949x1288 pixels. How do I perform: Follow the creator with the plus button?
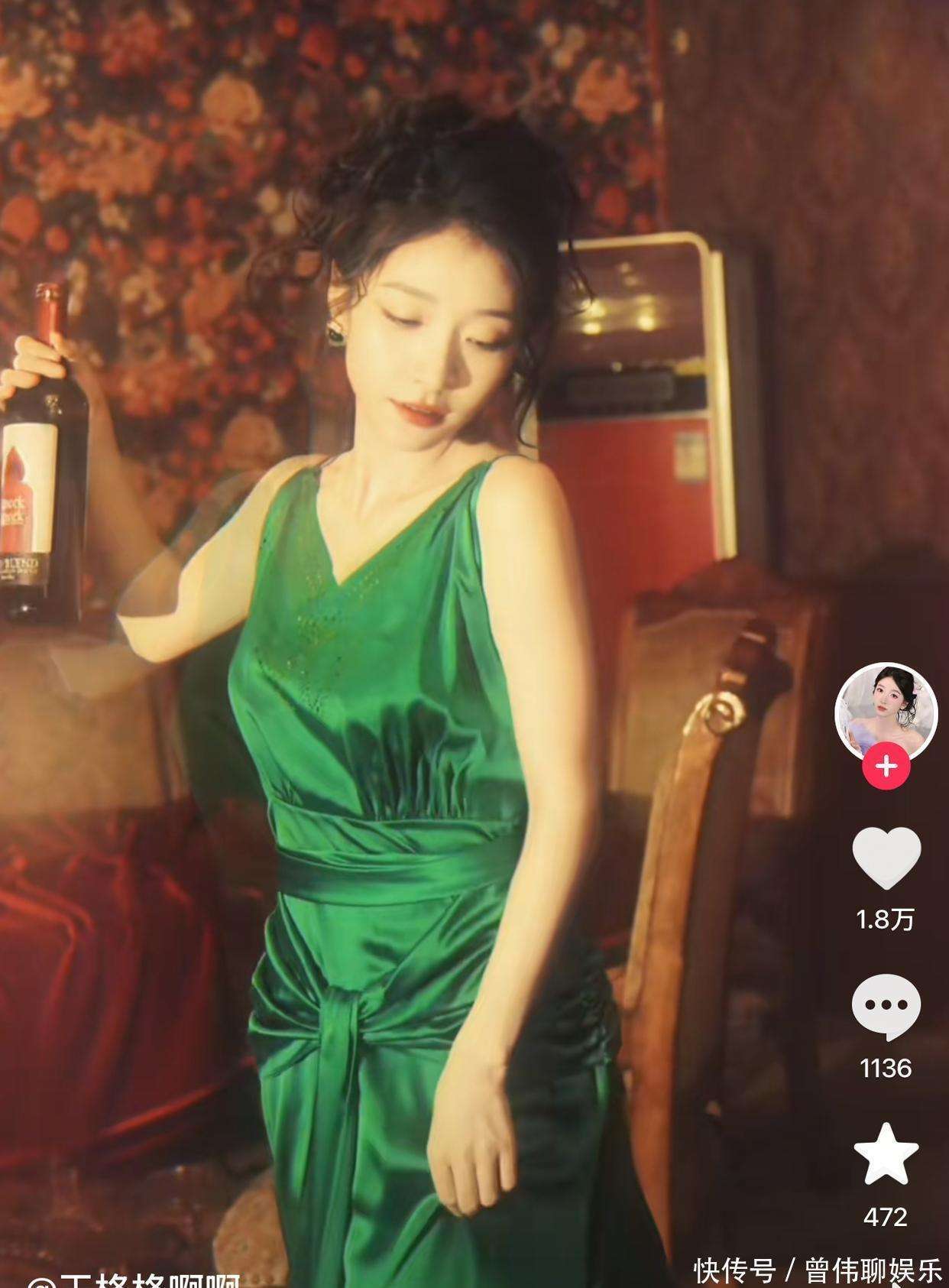point(886,766)
